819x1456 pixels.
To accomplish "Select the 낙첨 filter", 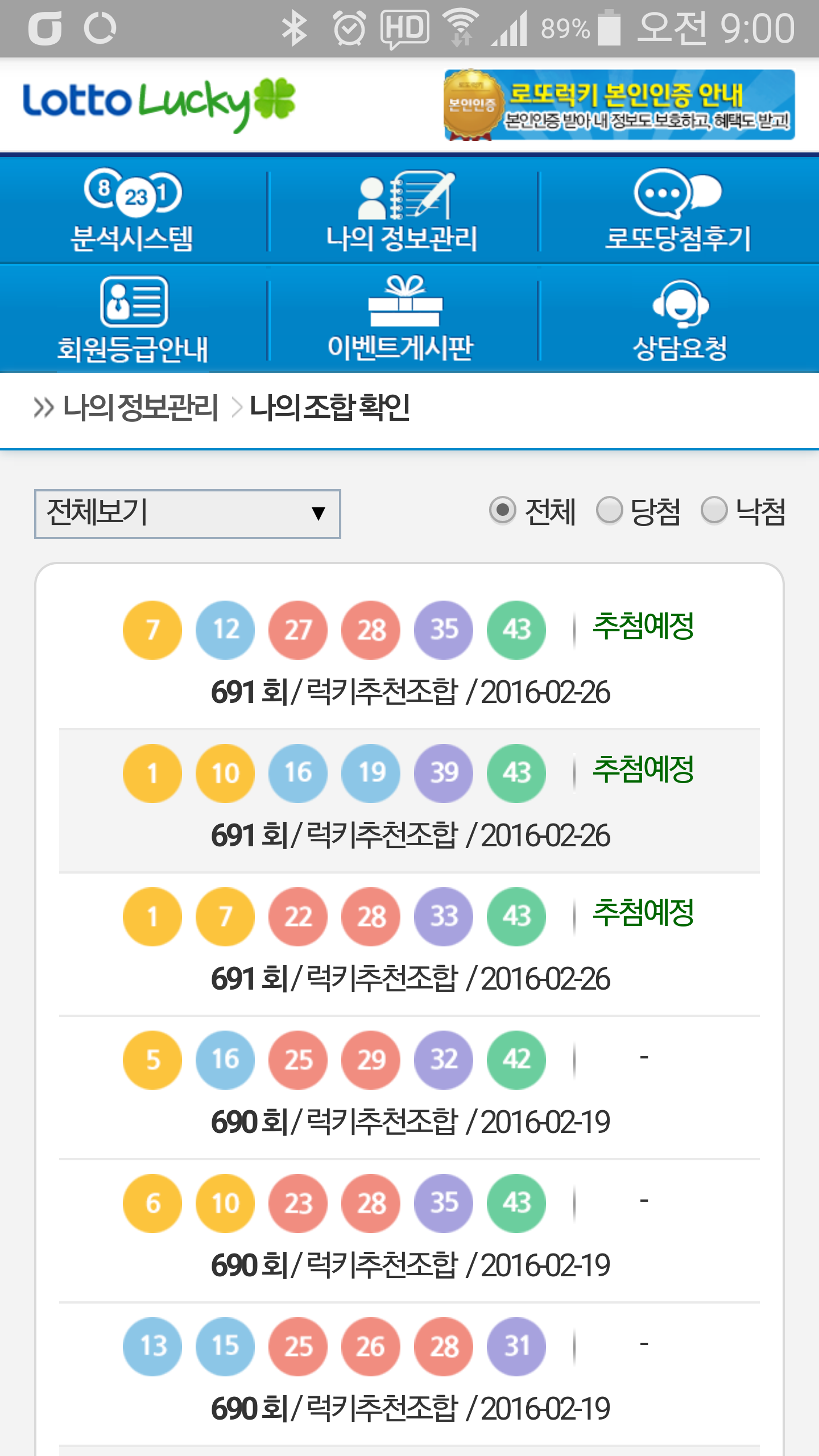I will [x=714, y=510].
